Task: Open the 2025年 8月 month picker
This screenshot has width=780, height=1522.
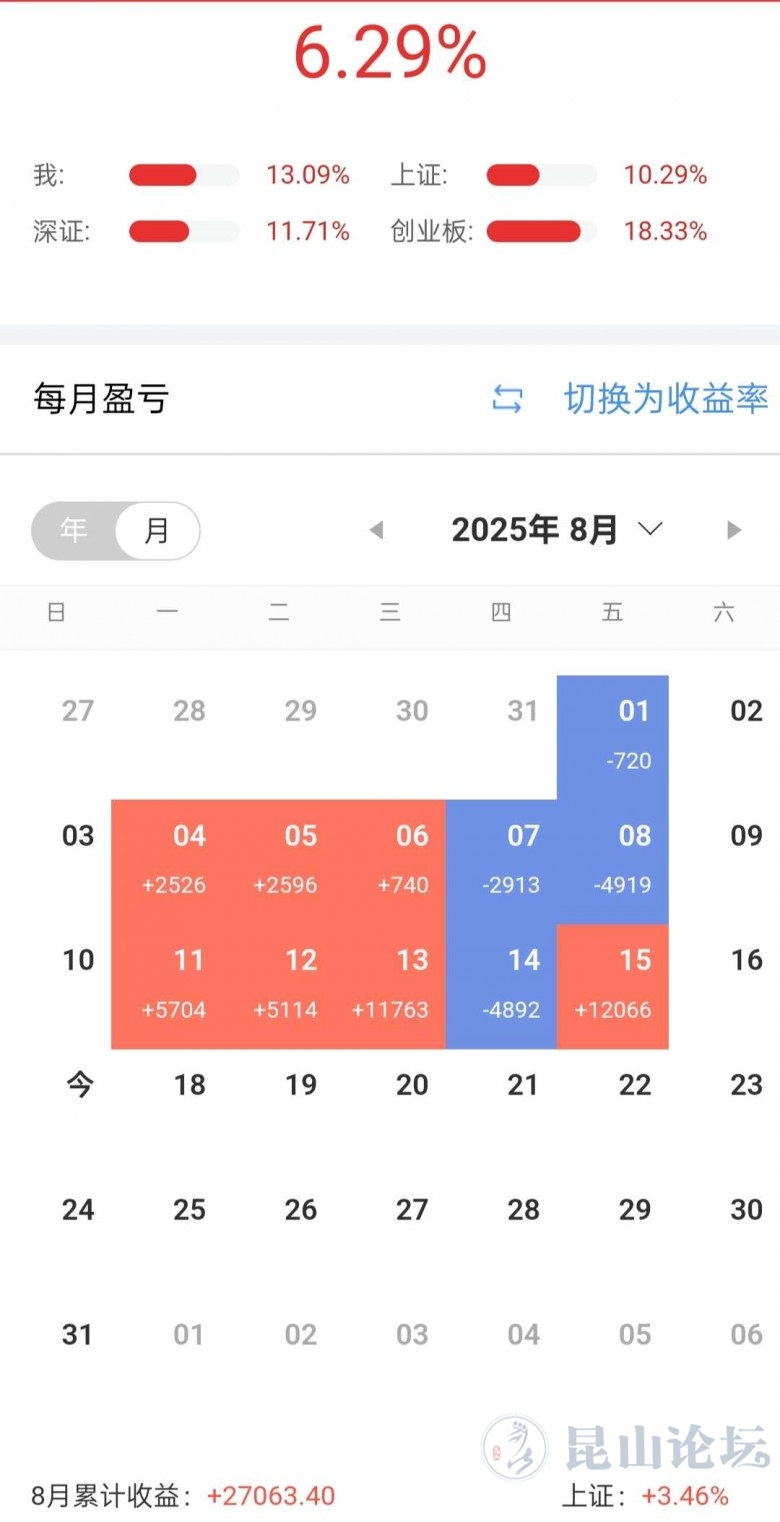Action: [557, 529]
